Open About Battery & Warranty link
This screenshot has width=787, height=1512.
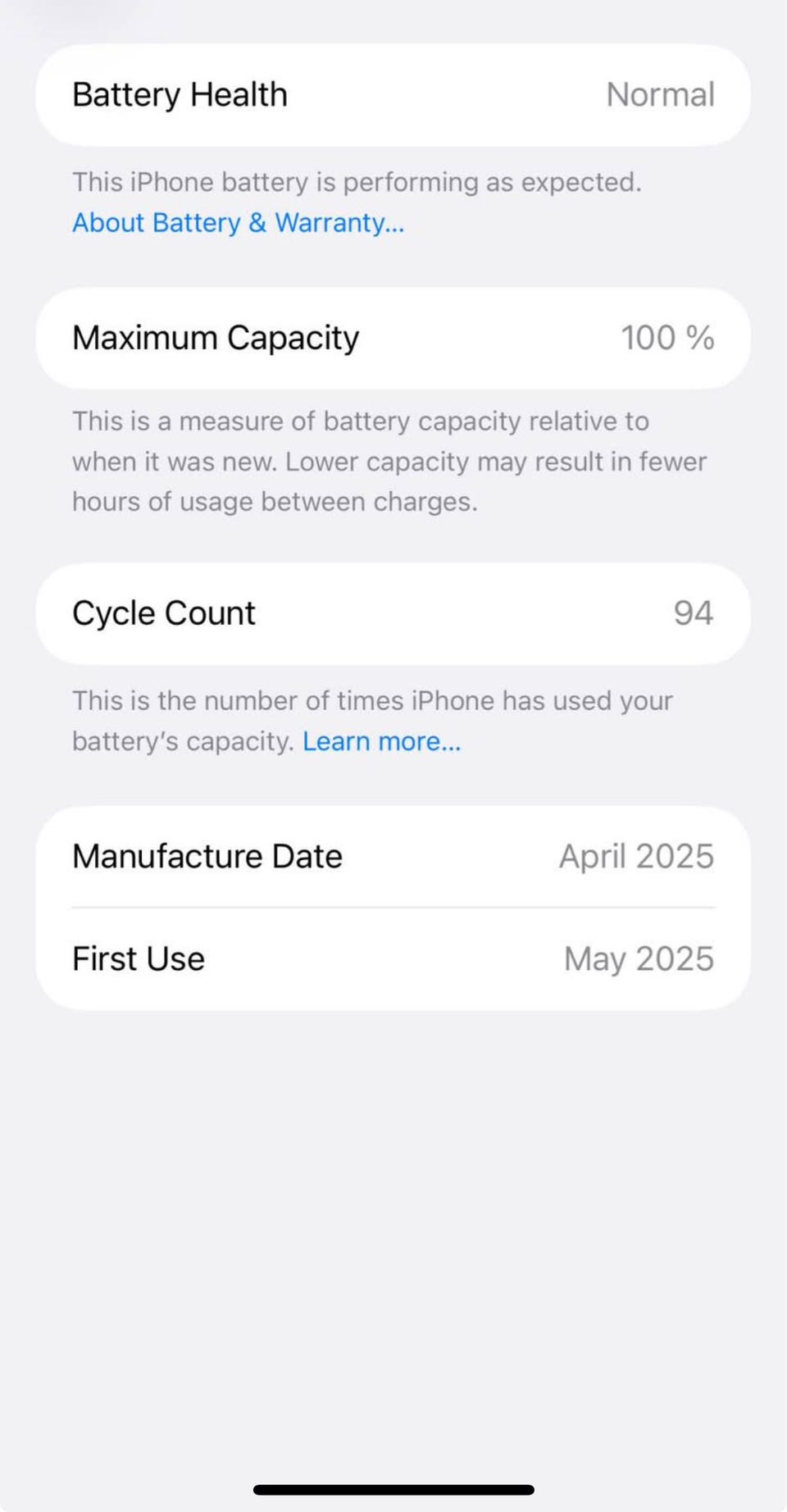pos(238,223)
